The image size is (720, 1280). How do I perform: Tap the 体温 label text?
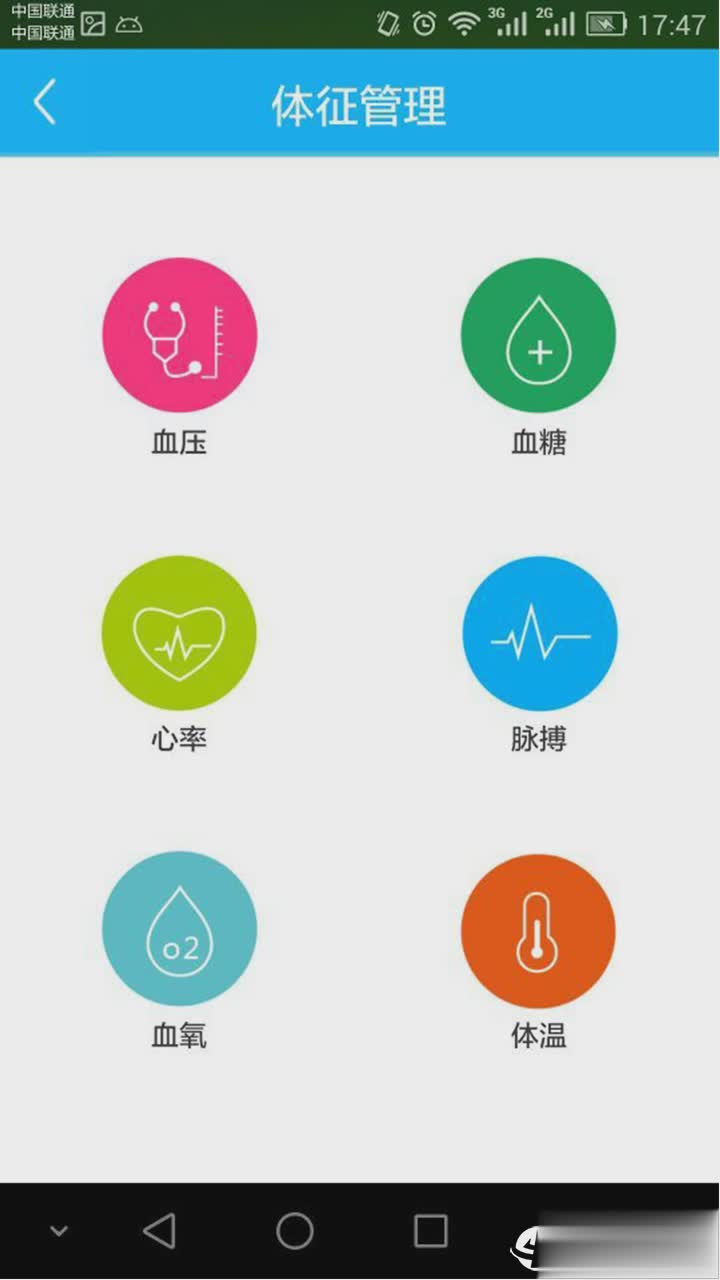tap(538, 1037)
